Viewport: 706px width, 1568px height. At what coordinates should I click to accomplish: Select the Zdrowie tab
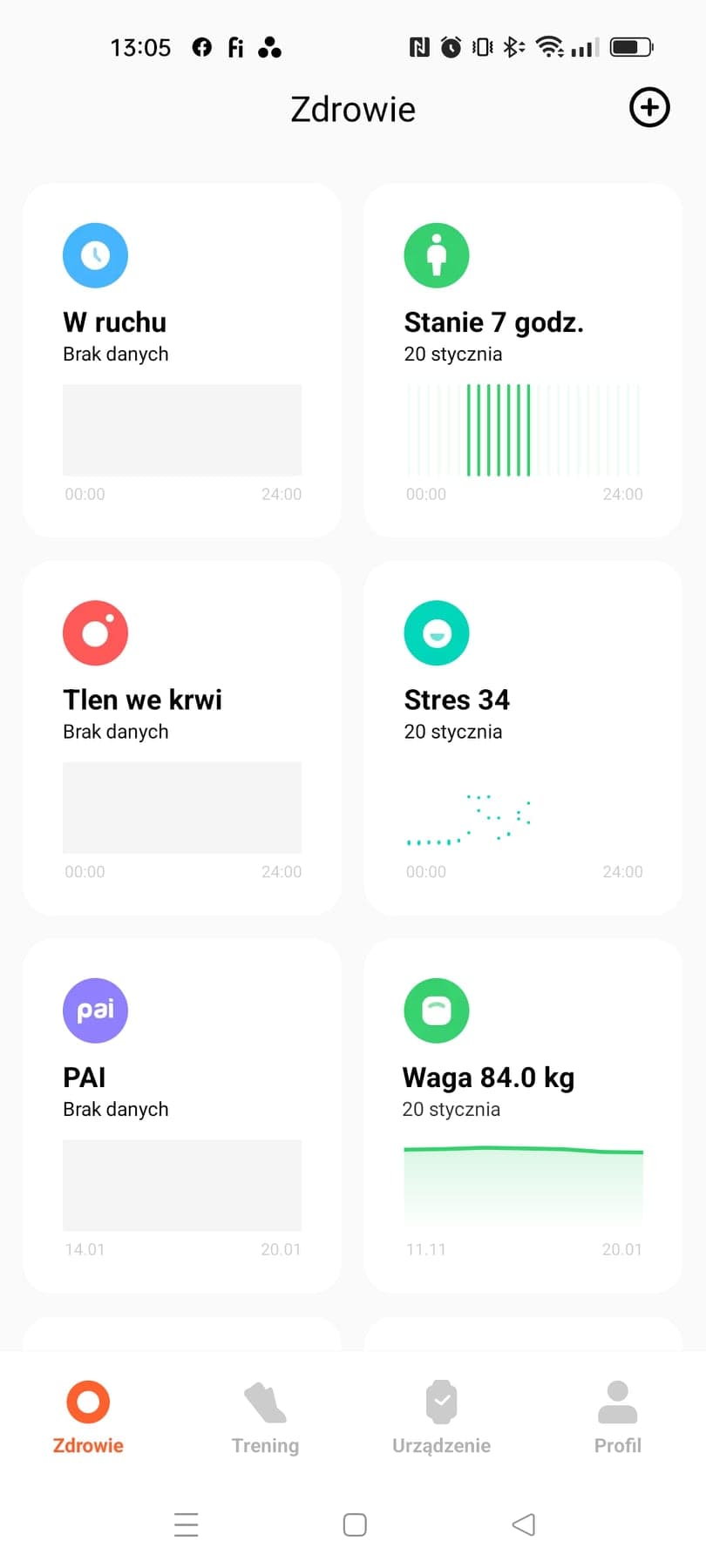[88, 1417]
